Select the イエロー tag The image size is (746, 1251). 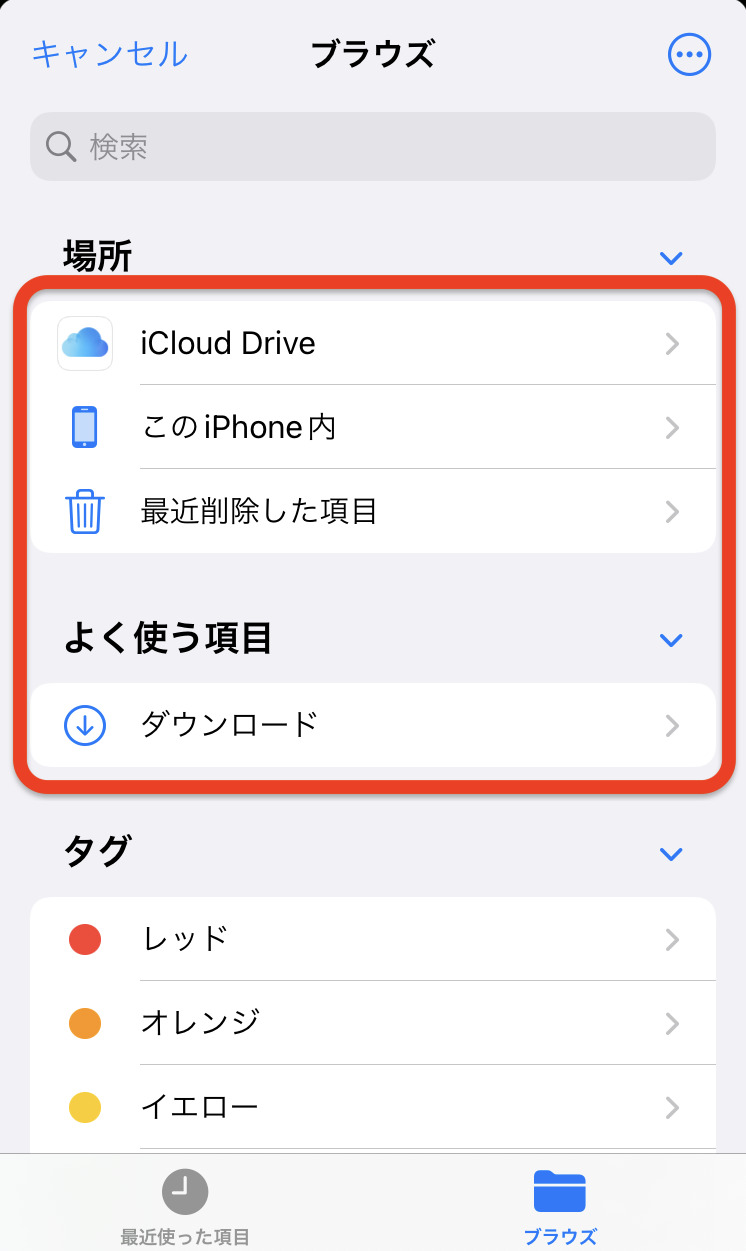pos(372,1107)
